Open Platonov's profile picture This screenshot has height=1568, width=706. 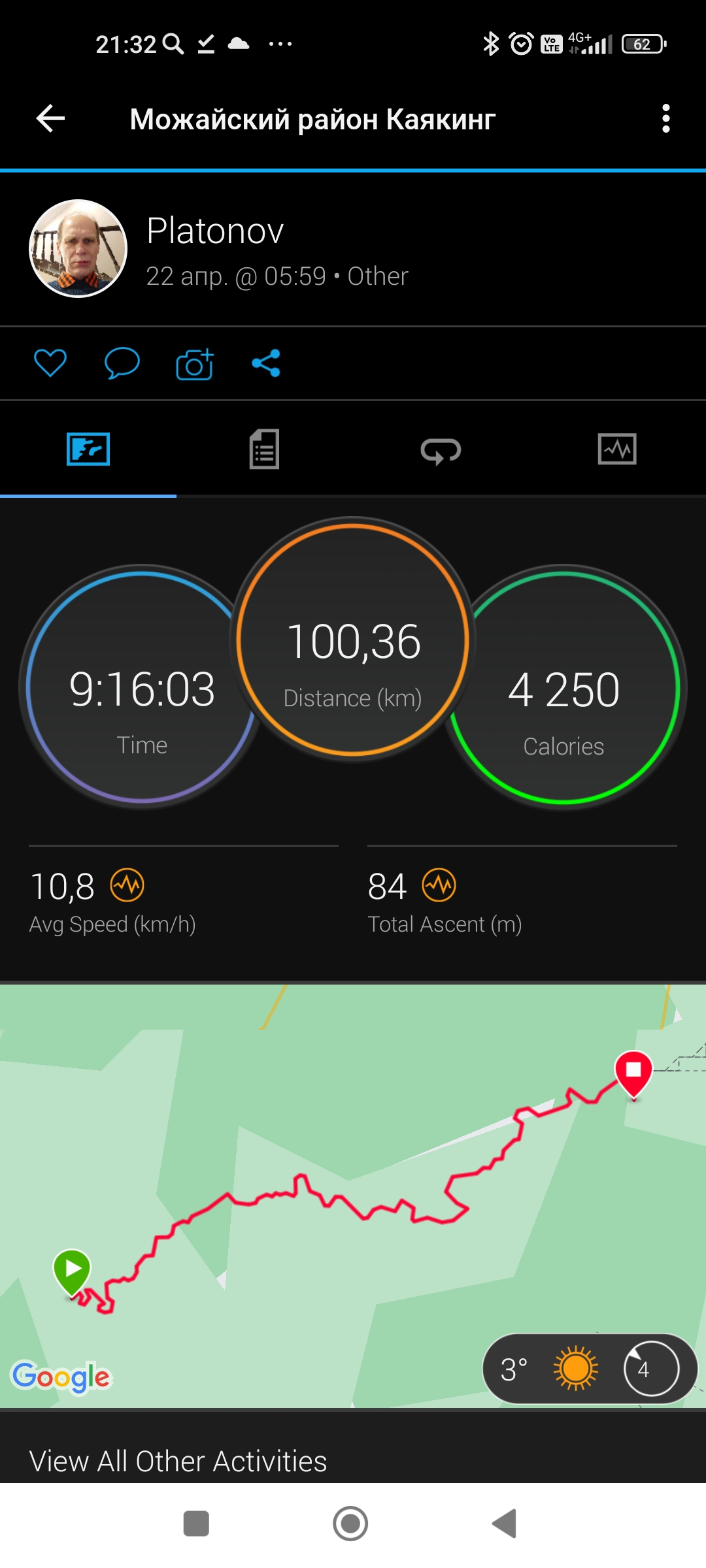[78, 249]
